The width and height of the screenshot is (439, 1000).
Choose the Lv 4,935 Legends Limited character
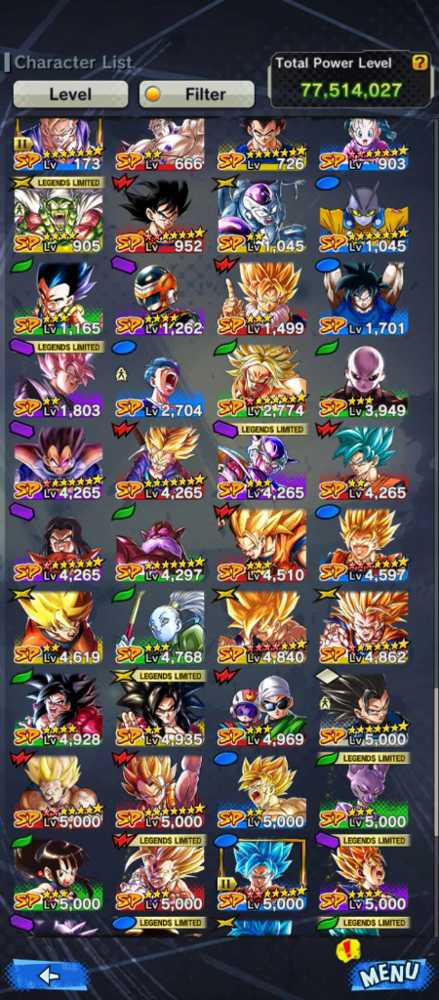click(x=160, y=709)
